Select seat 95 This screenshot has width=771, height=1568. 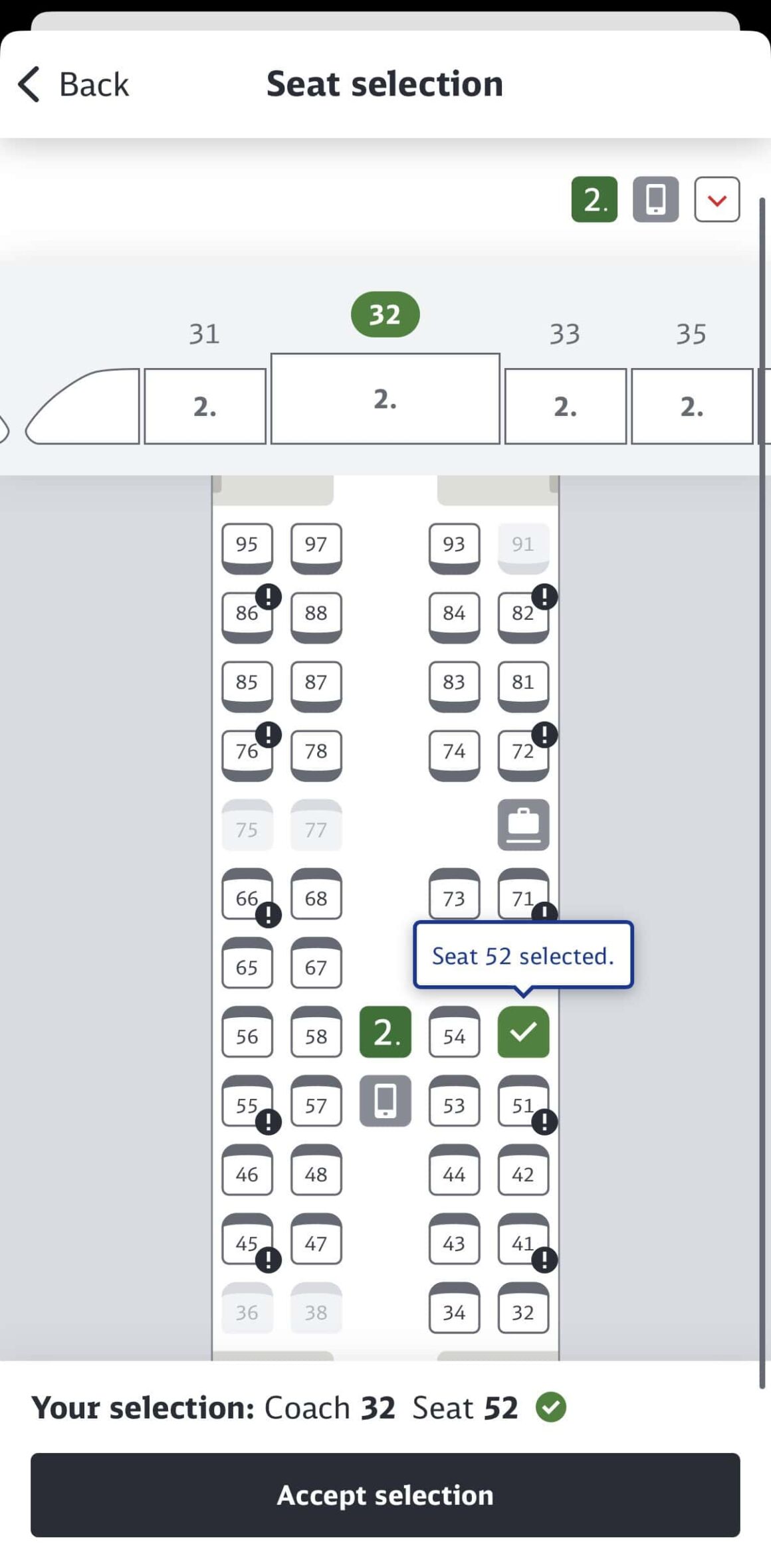247,547
